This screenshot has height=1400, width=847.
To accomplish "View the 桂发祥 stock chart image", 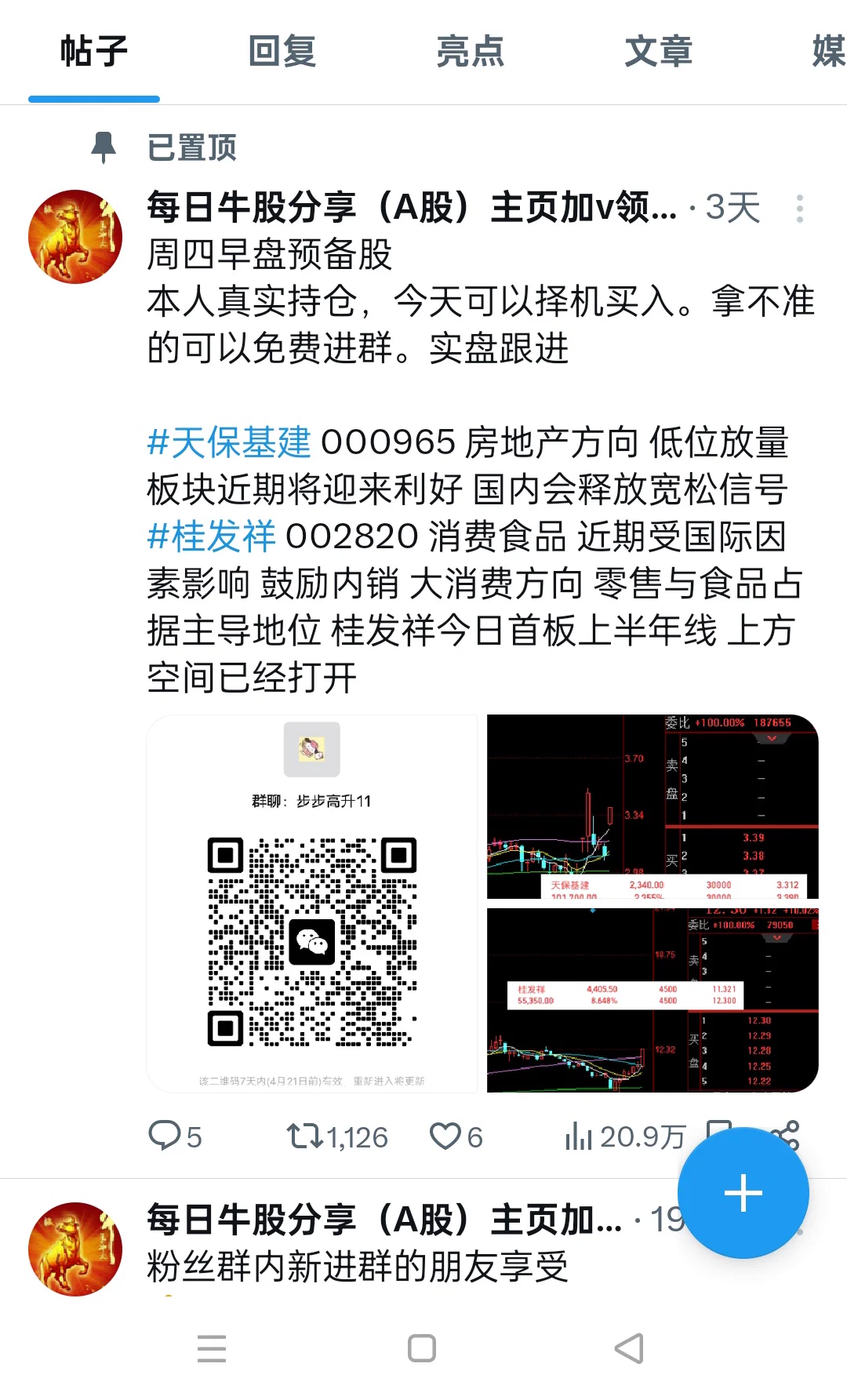I will (653, 1001).
